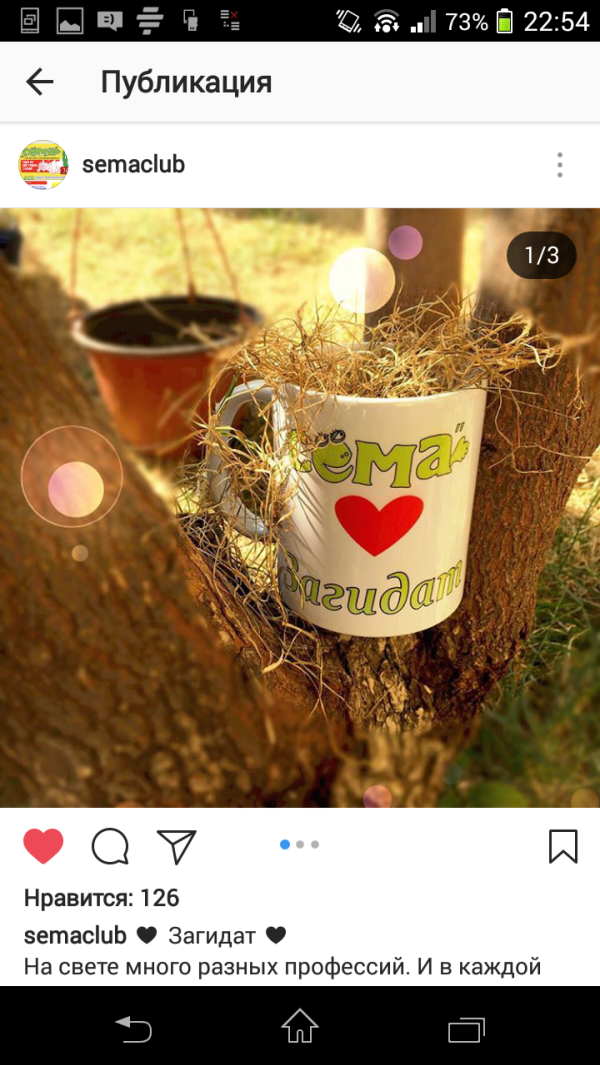The height and width of the screenshot is (1065, 600).
Task: Open the semaclub username in the post header
Action: pyautogui.click(x=133, y=164)
